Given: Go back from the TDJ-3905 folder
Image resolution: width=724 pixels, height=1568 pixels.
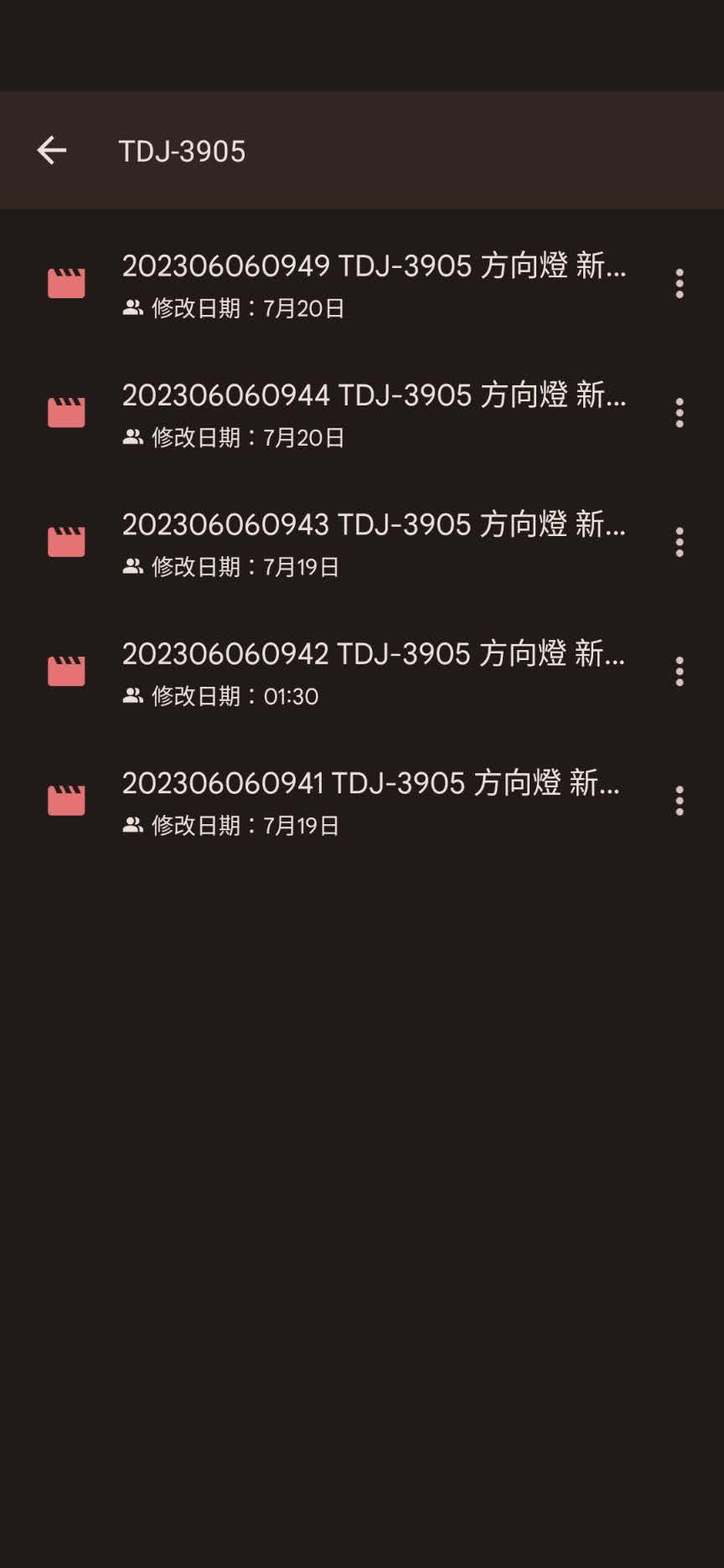Looking at the screenshot, I should [52, 151].
